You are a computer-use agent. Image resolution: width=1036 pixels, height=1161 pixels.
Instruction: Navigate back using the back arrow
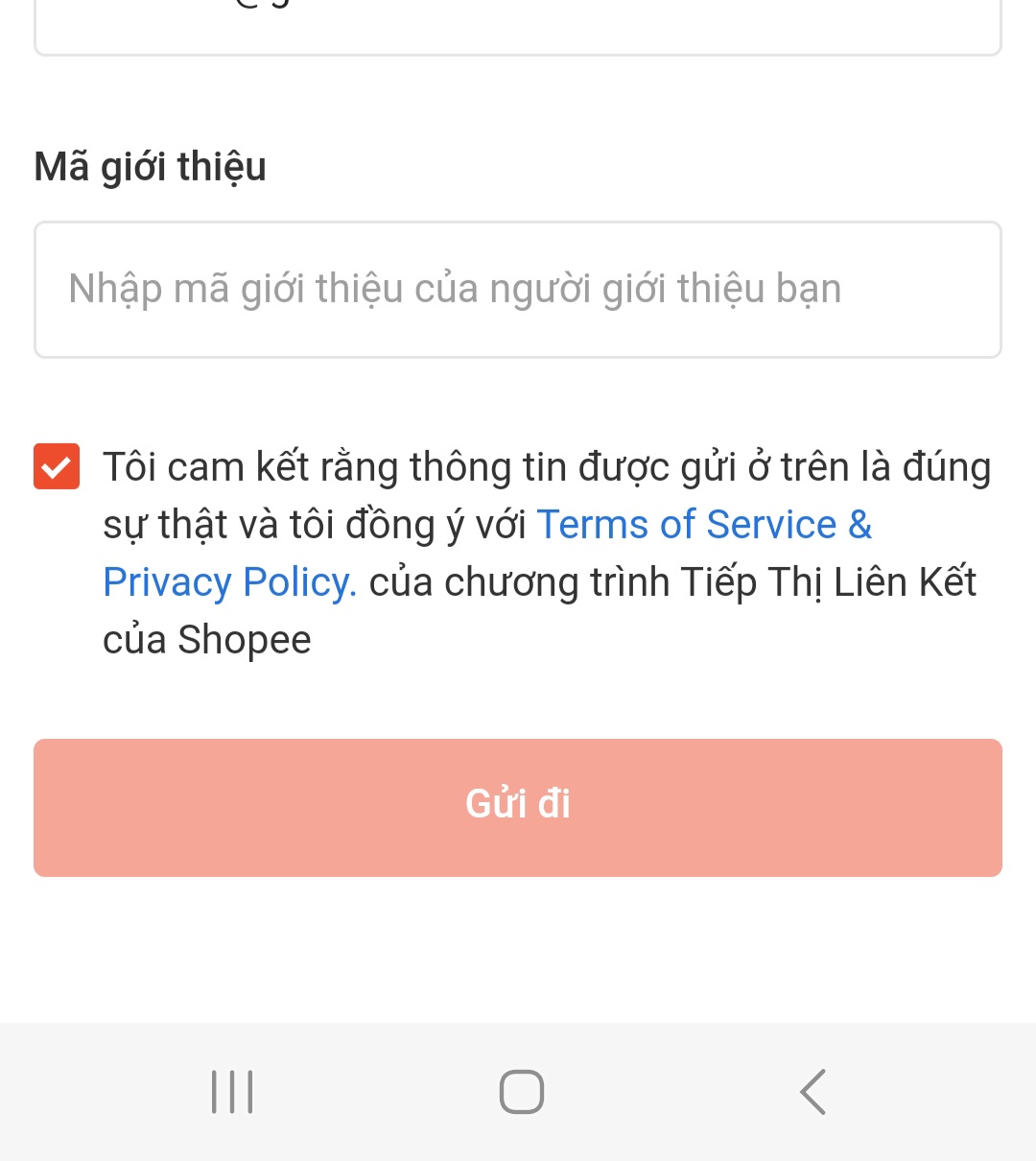(811, 1091)
